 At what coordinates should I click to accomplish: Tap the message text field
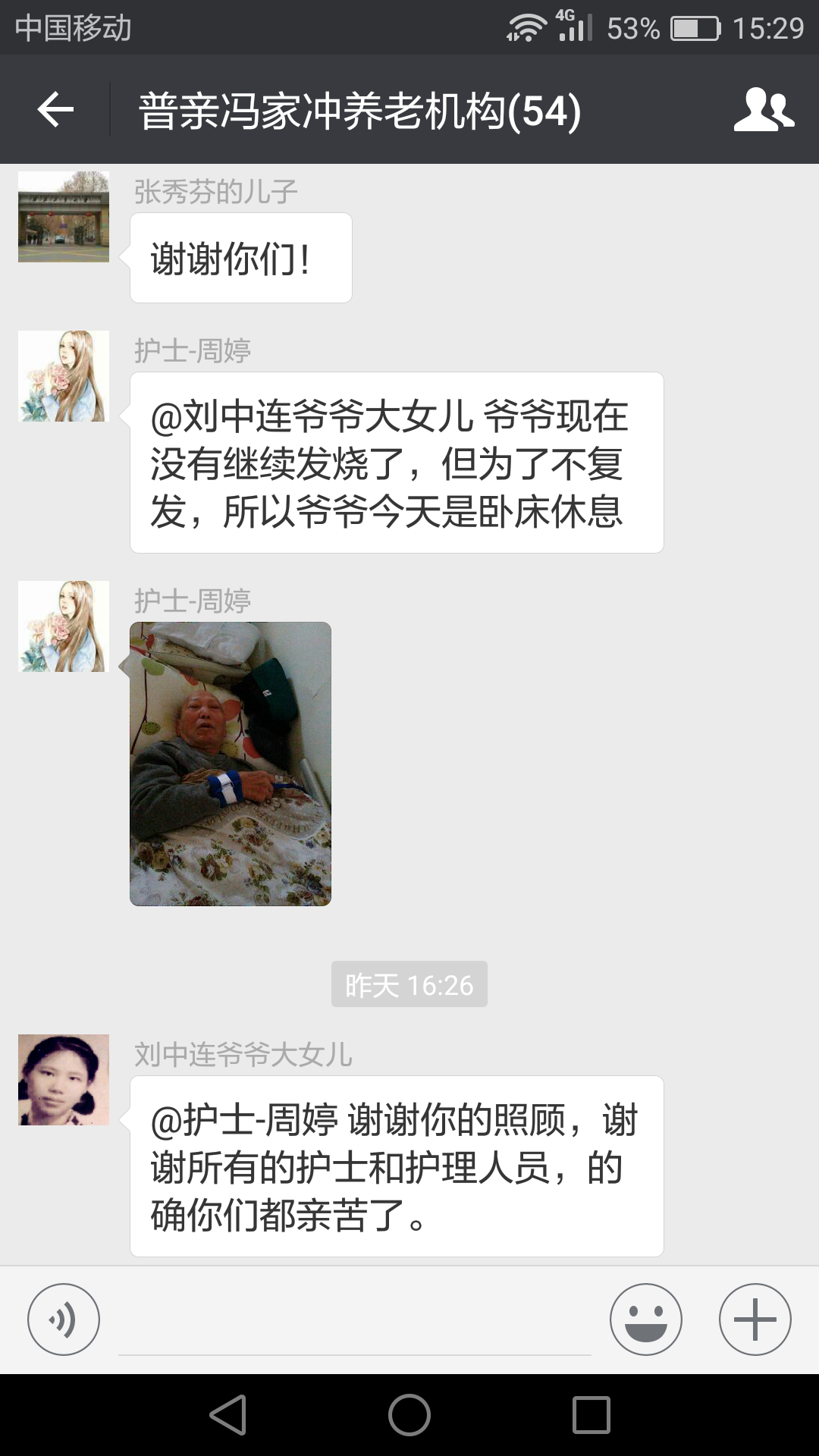(354, 1323)
